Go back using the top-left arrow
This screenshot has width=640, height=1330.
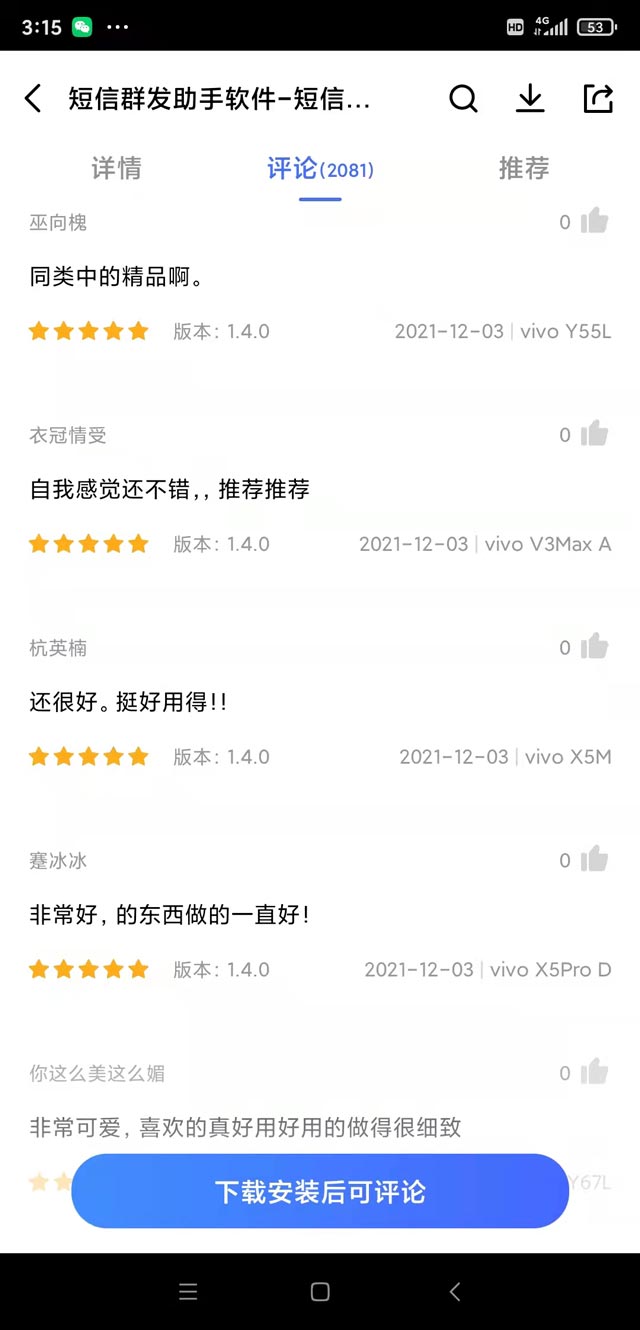33,99
